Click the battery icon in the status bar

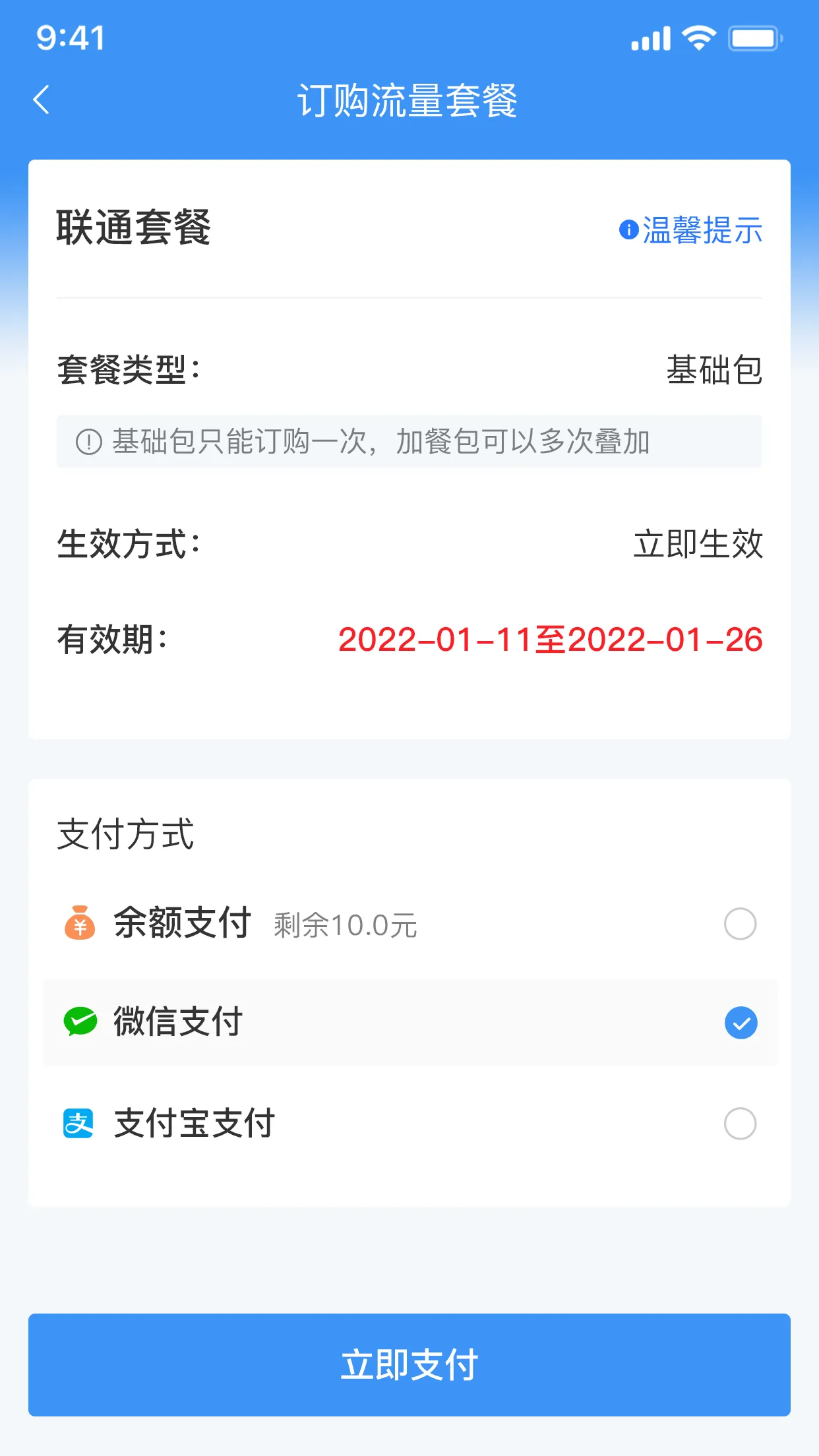click(x=756, y=38)
